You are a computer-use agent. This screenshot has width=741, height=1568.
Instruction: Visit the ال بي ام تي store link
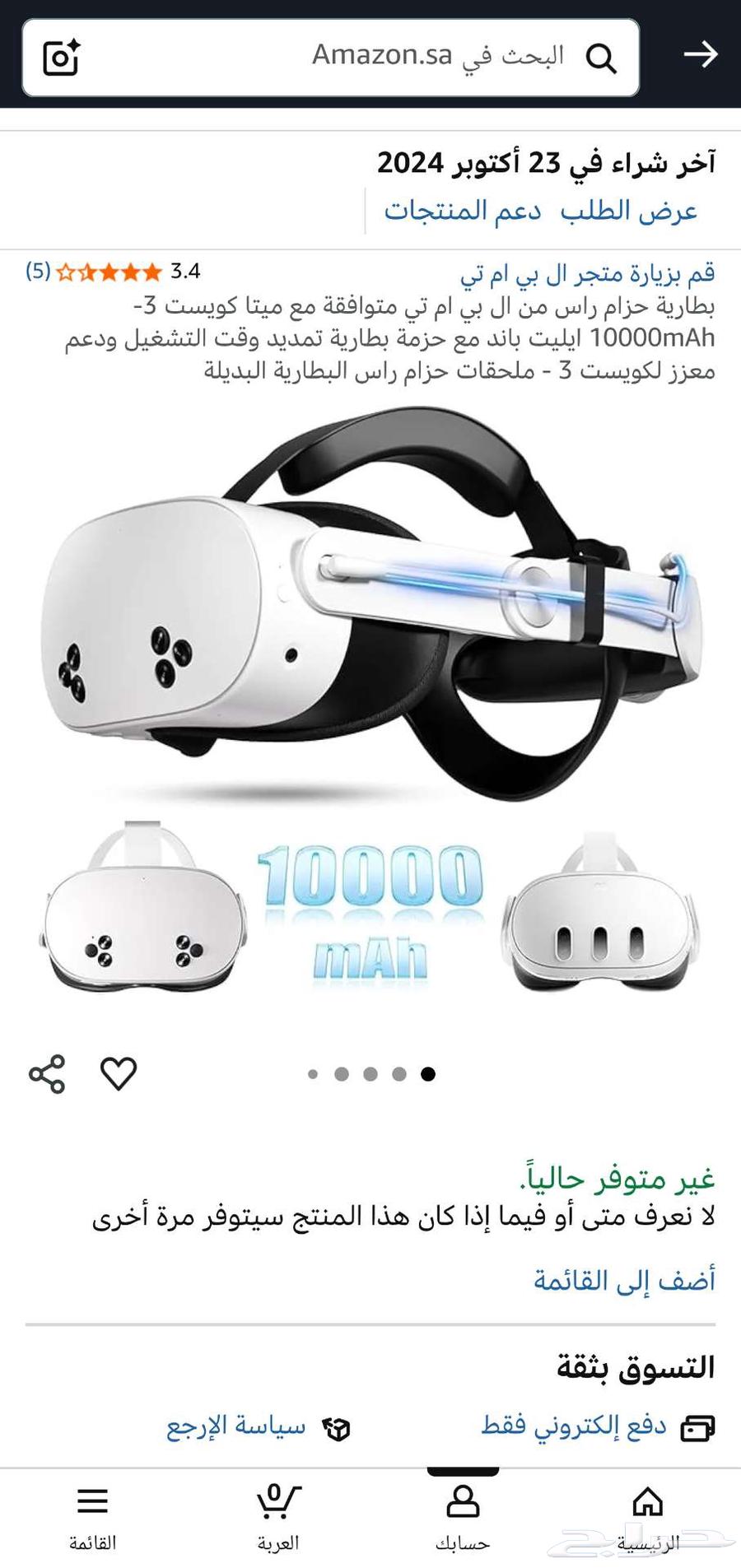point(587,272)
